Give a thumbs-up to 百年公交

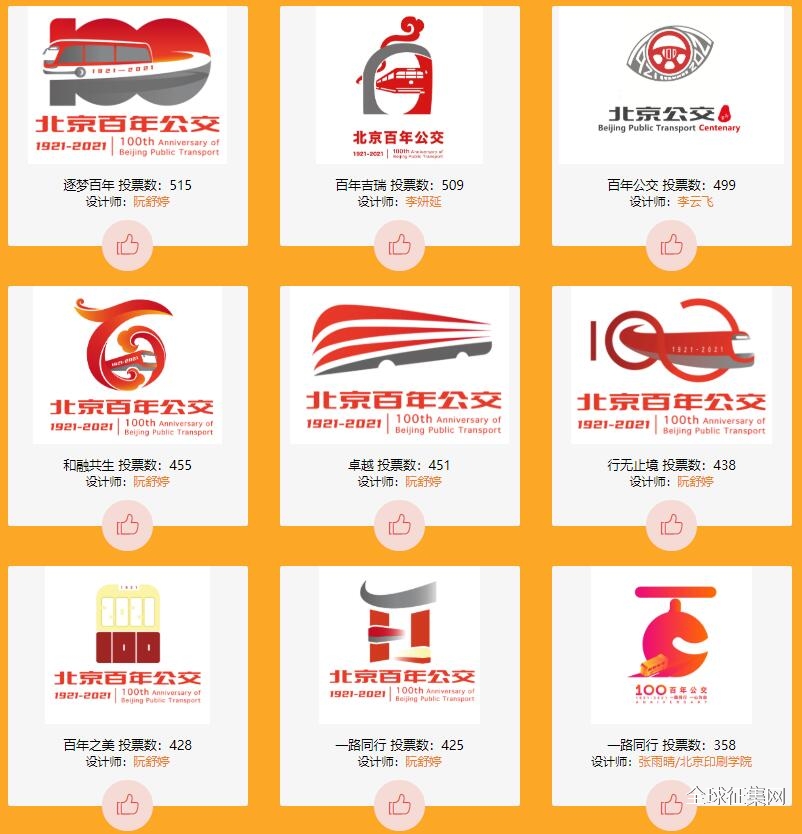point(671,245)
